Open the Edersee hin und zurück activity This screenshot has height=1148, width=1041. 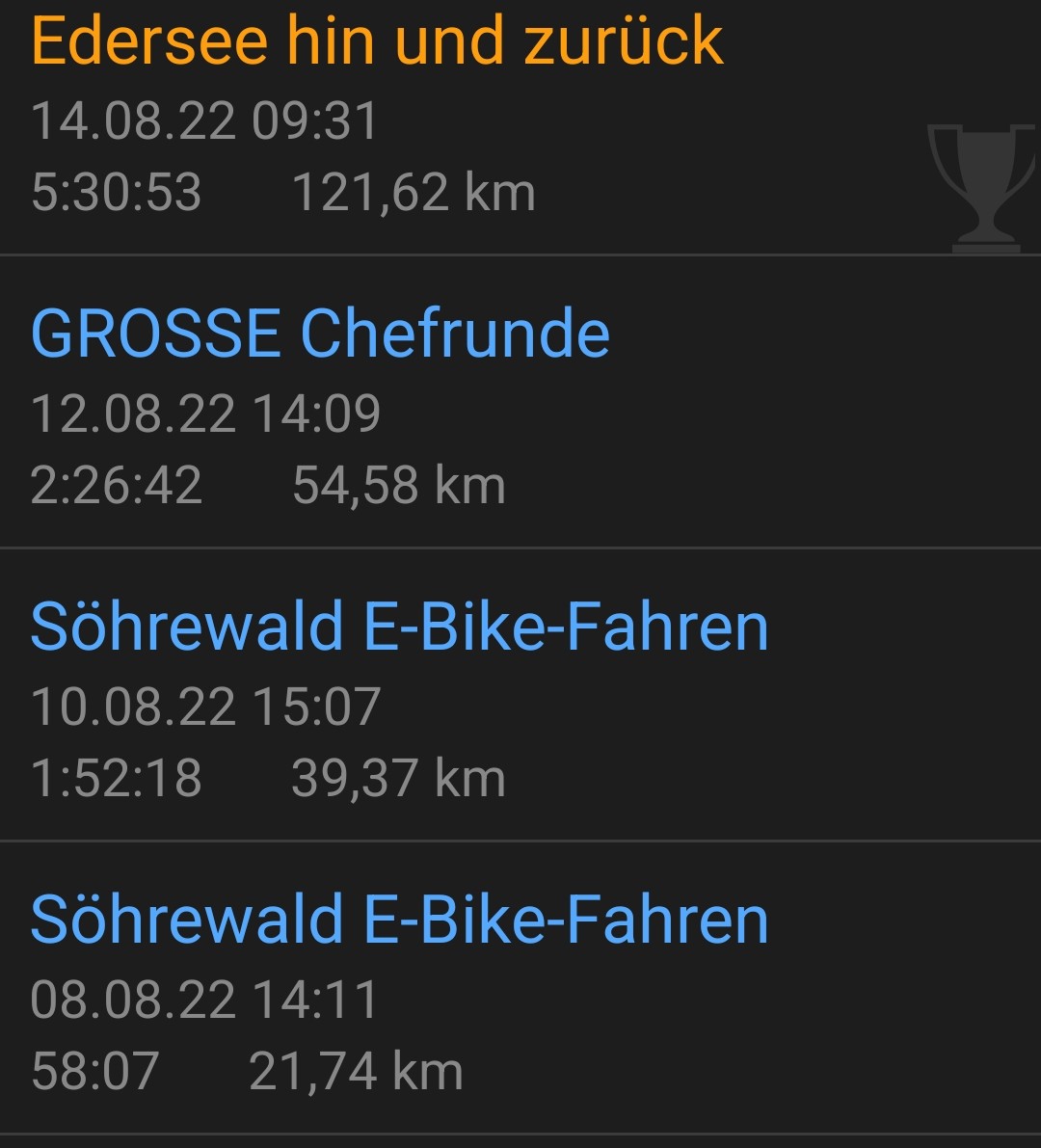tap(377, 40)
